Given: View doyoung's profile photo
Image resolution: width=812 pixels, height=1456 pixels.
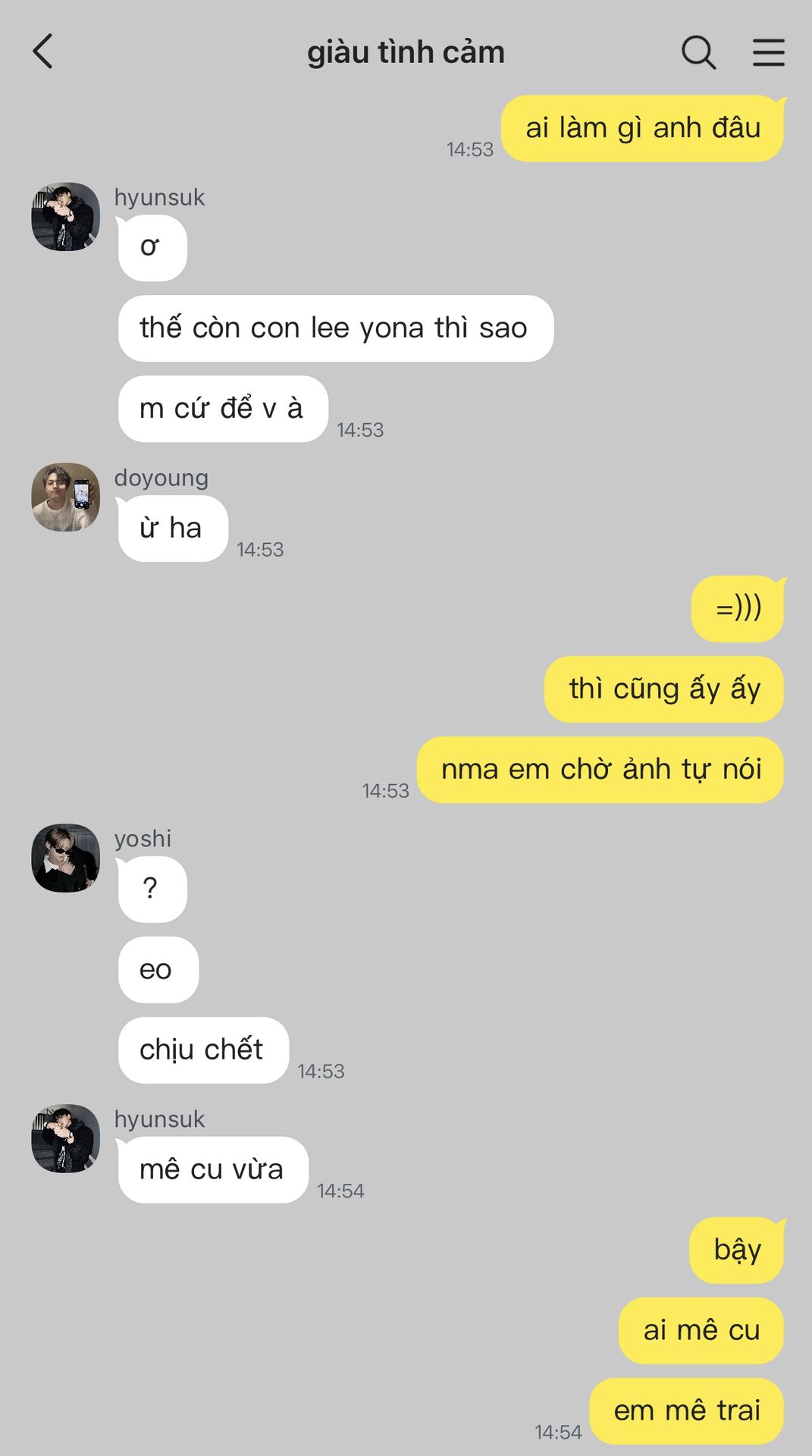Looking at the screenshot, I should point(65,497).
